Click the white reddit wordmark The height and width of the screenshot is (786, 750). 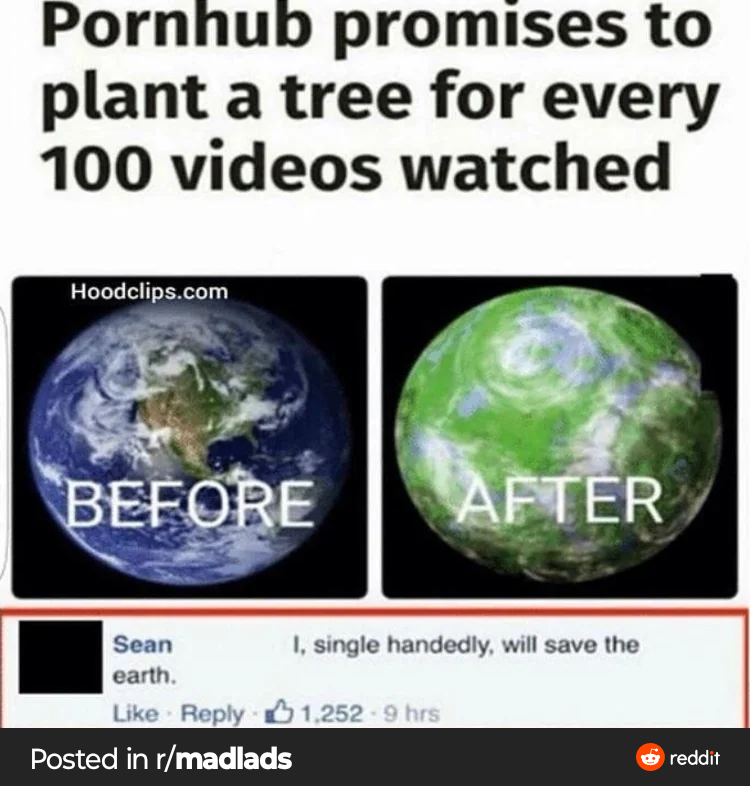coord(695,760)
